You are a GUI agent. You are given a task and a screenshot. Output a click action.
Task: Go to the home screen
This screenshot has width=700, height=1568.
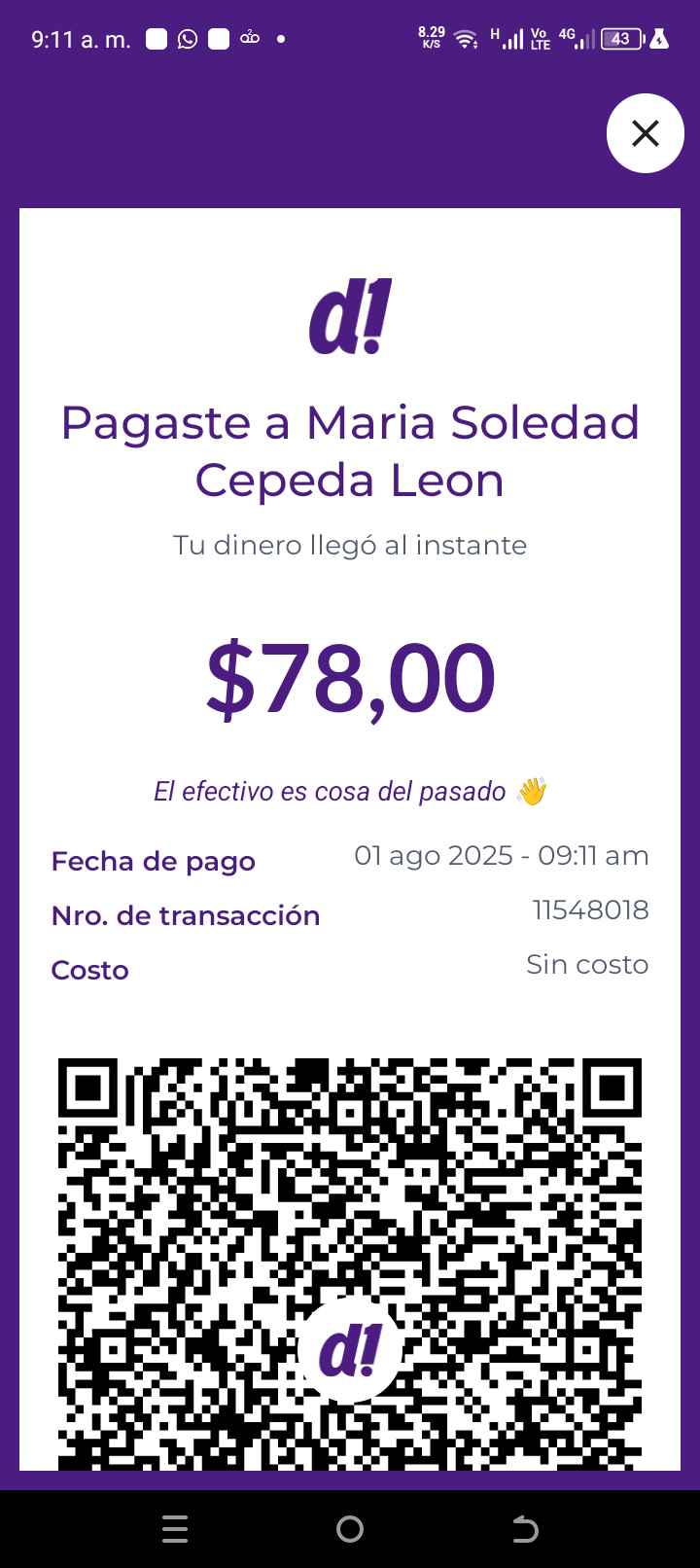point(350,1530)
